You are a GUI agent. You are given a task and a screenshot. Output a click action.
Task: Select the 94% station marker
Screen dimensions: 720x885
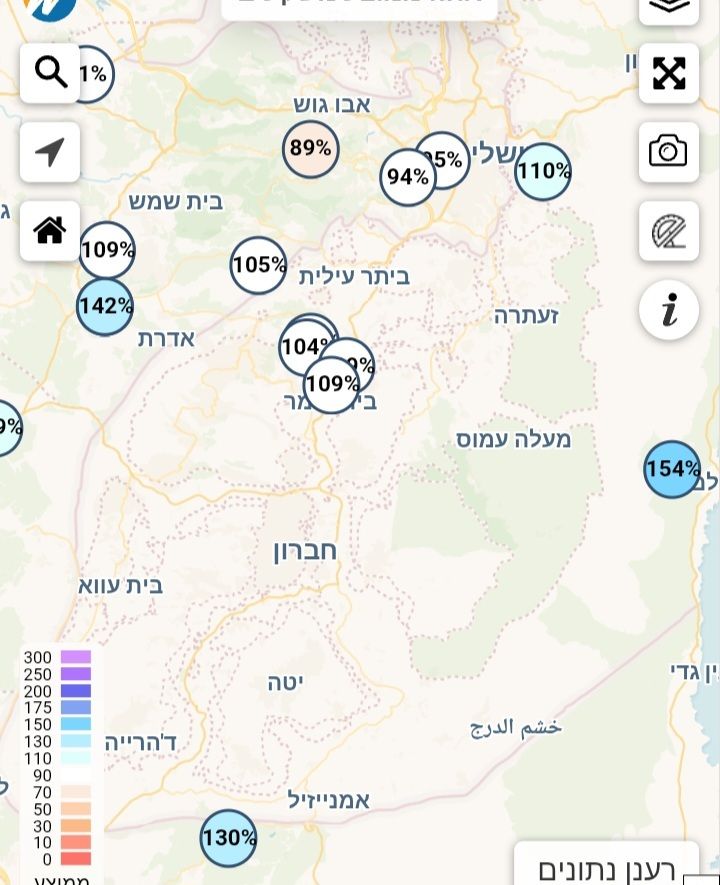pos(406,178)
